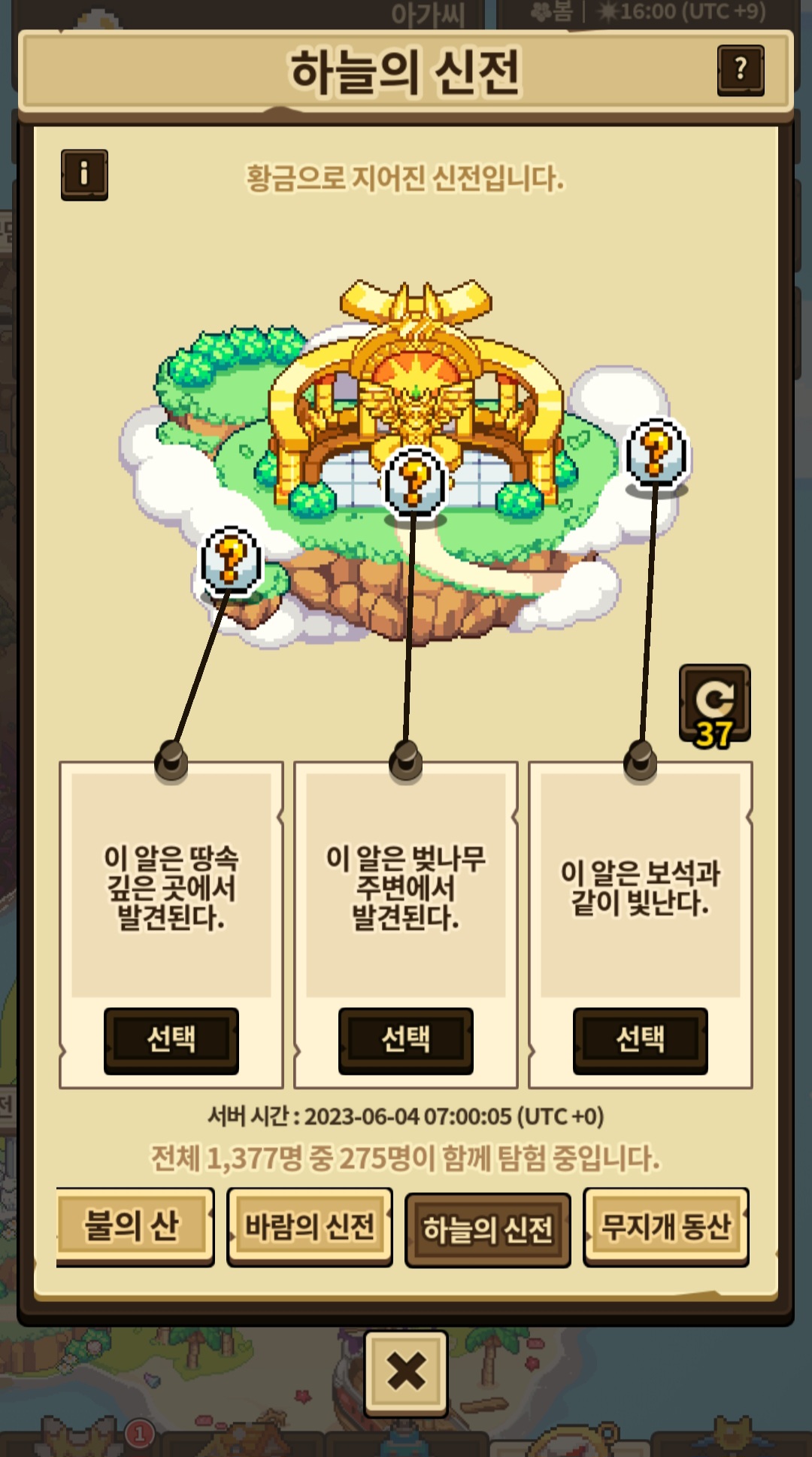
Task: Open the info icon for the temple
Action: pyautogui.click(x=84, y=175)
